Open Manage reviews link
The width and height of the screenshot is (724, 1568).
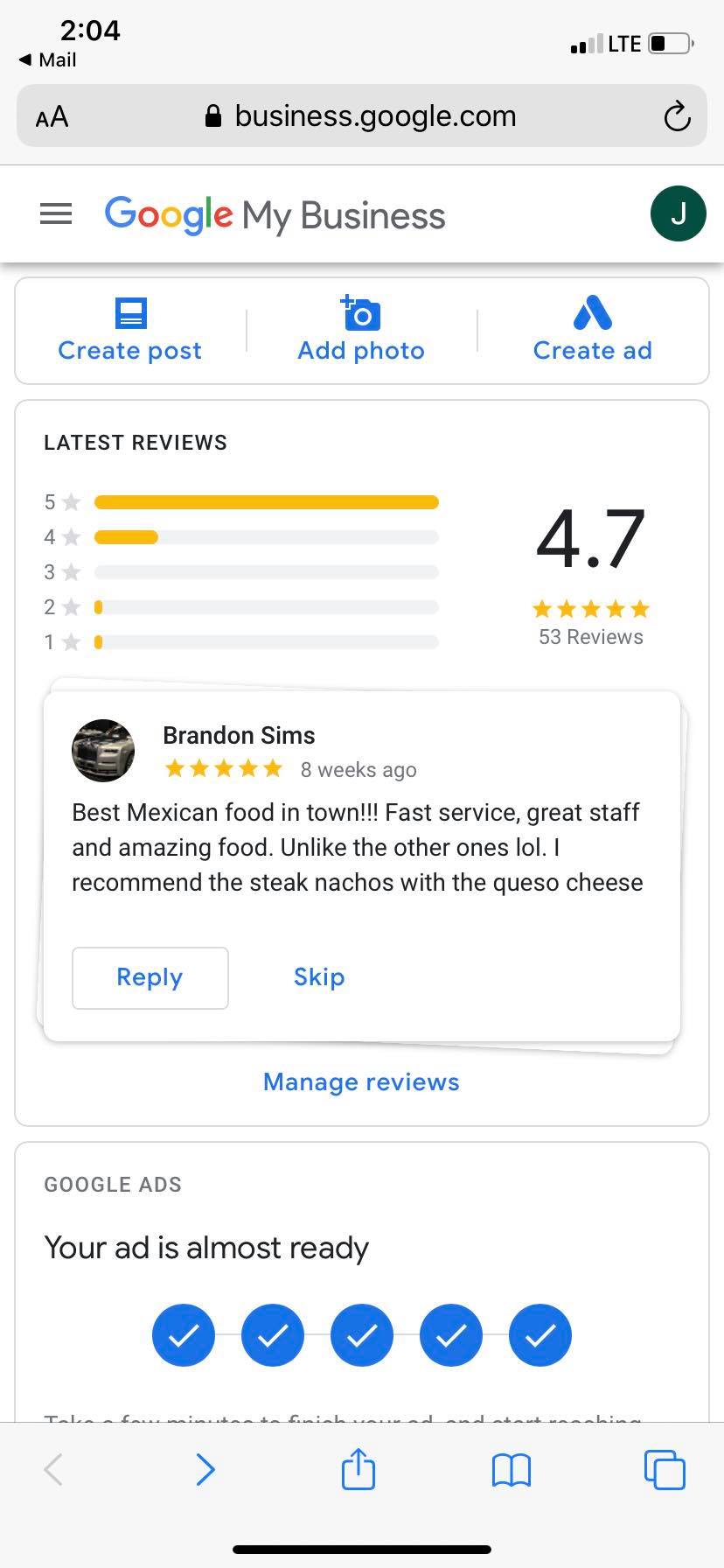(x=361, y=1082)
